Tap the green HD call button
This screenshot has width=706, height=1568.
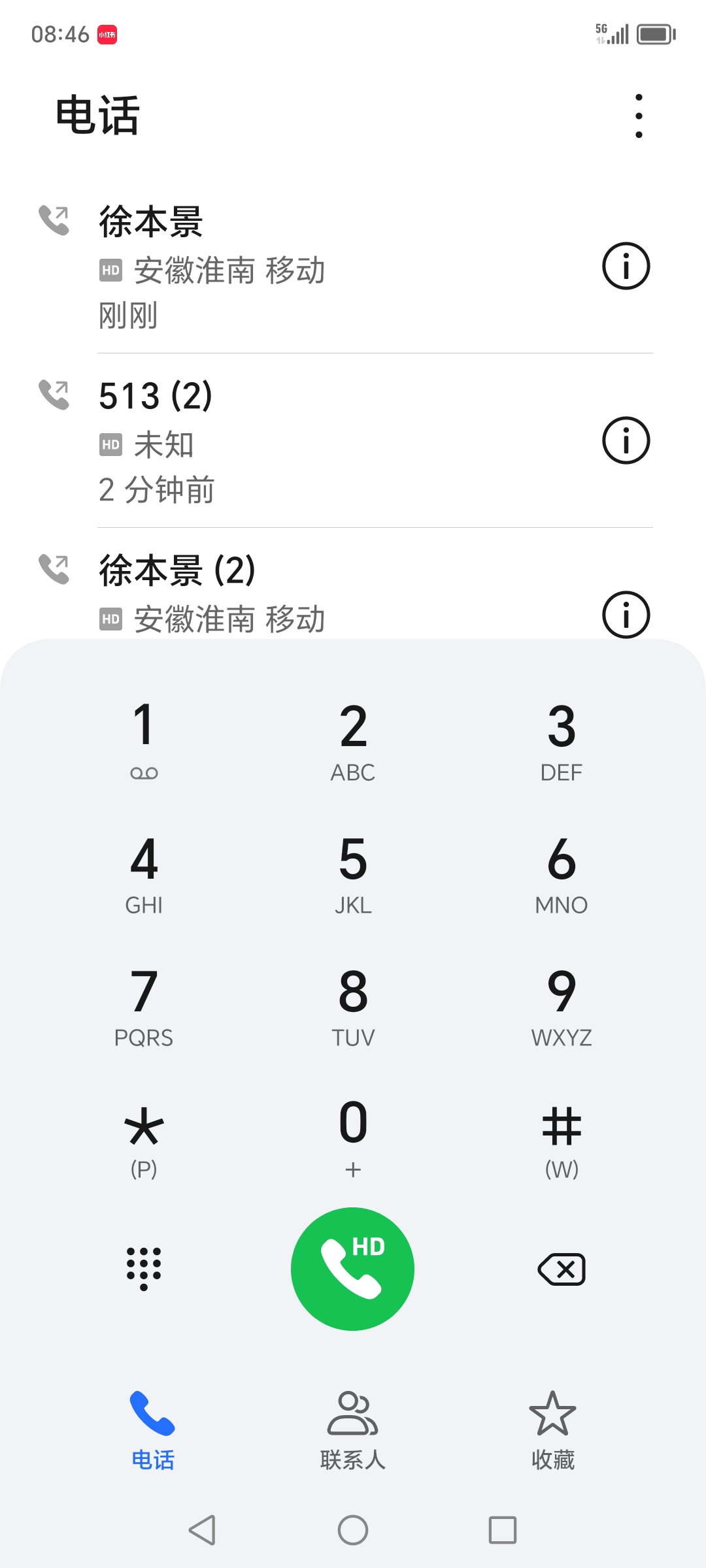tap(352, 1267)
